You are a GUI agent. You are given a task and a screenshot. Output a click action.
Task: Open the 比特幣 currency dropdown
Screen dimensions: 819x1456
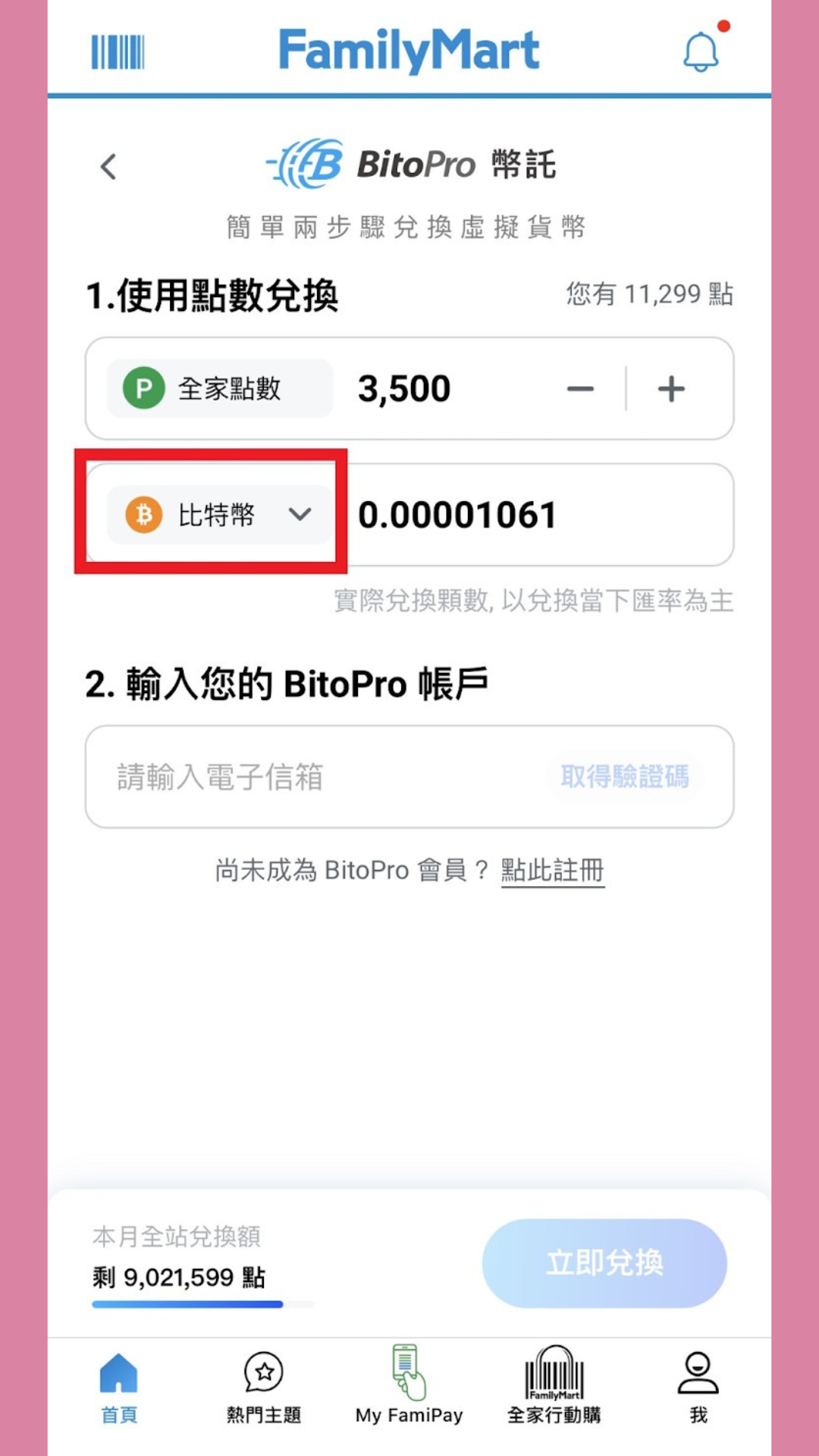point(219,515)
